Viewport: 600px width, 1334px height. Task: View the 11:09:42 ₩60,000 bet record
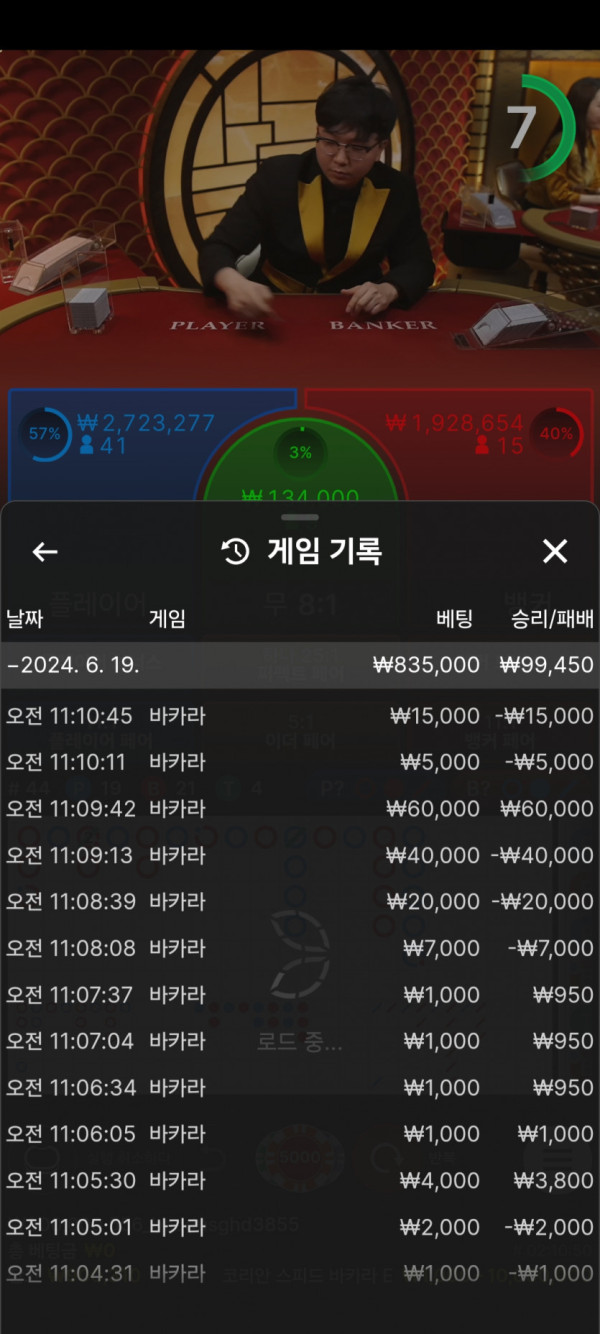pos(300,809)
